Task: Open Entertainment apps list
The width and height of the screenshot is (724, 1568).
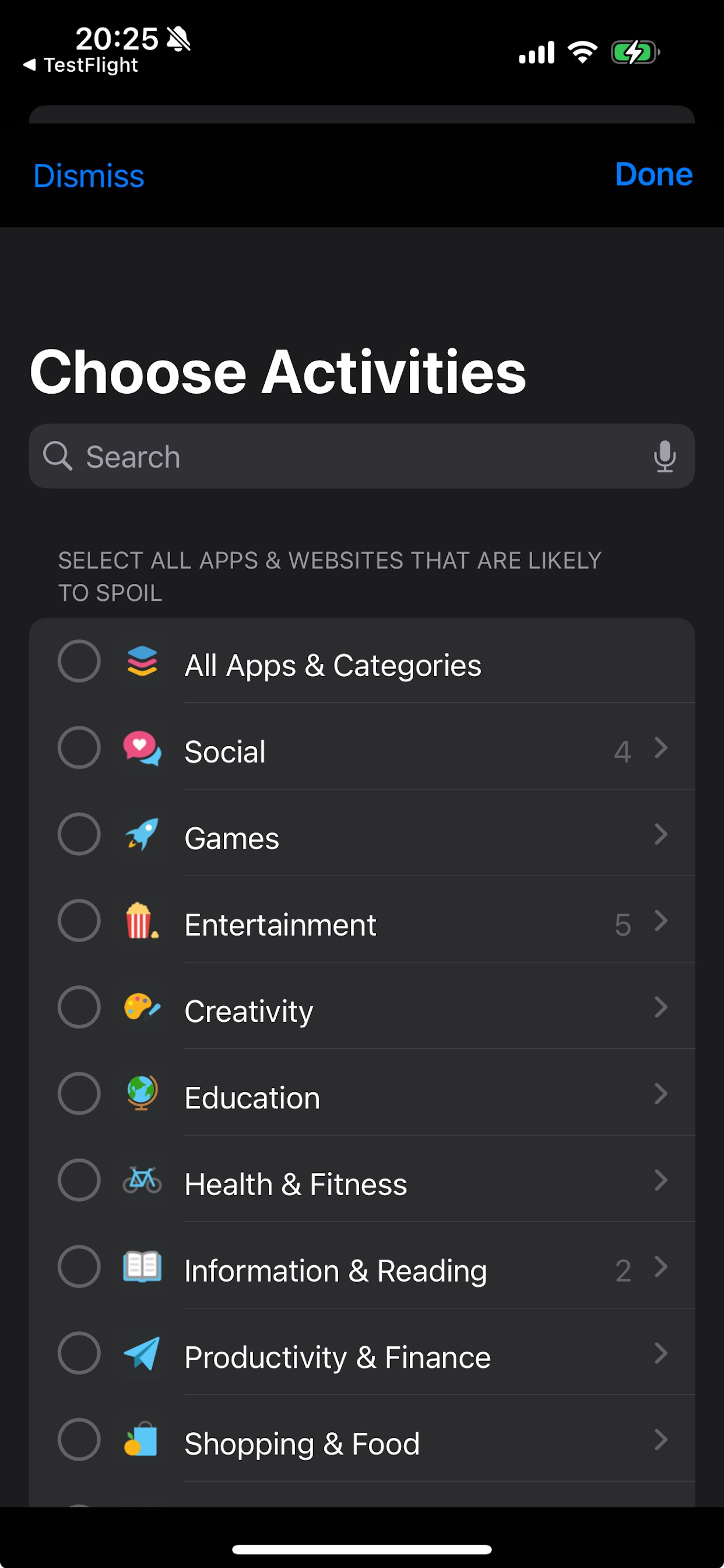Action: coord(660,921)
